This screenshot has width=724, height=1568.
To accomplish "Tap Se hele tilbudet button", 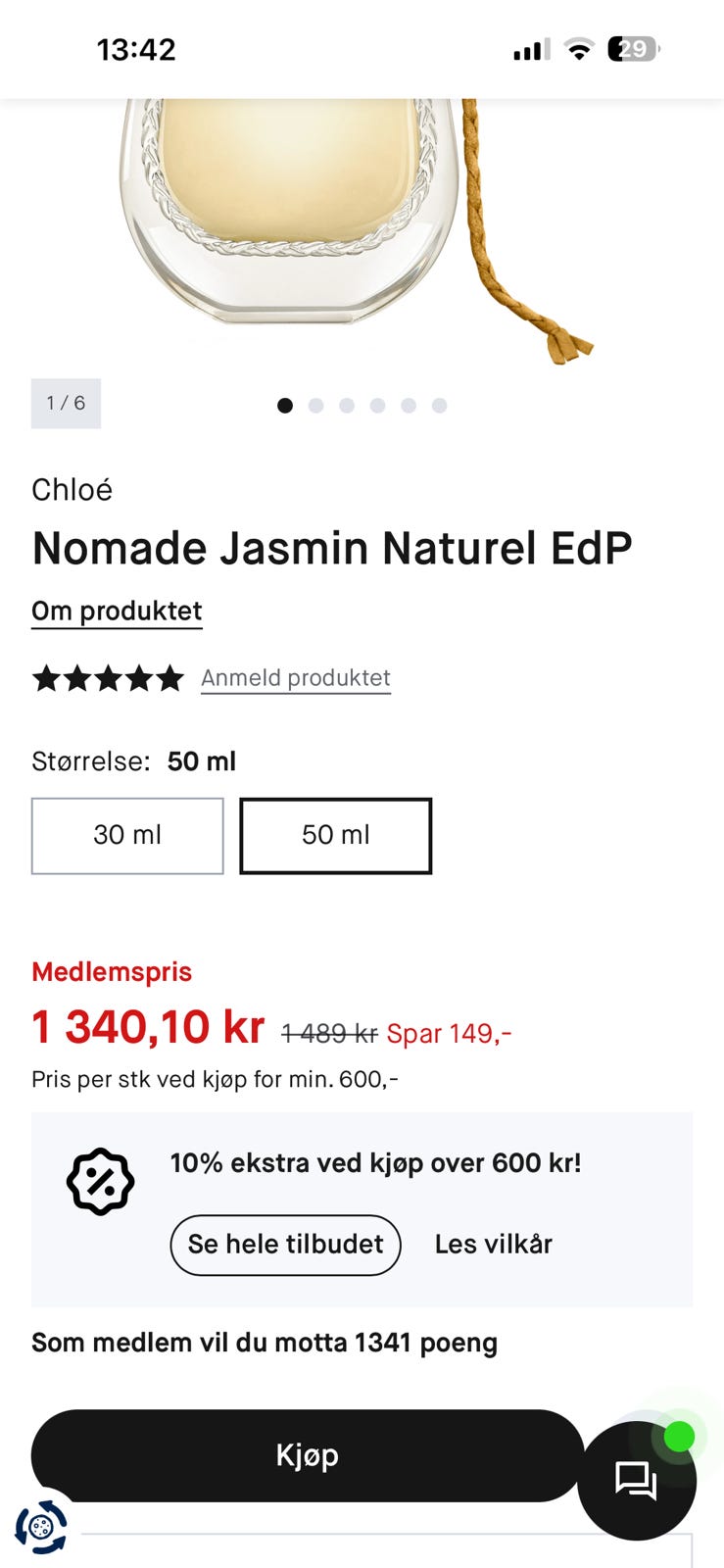I will [x=285, y=1245].
